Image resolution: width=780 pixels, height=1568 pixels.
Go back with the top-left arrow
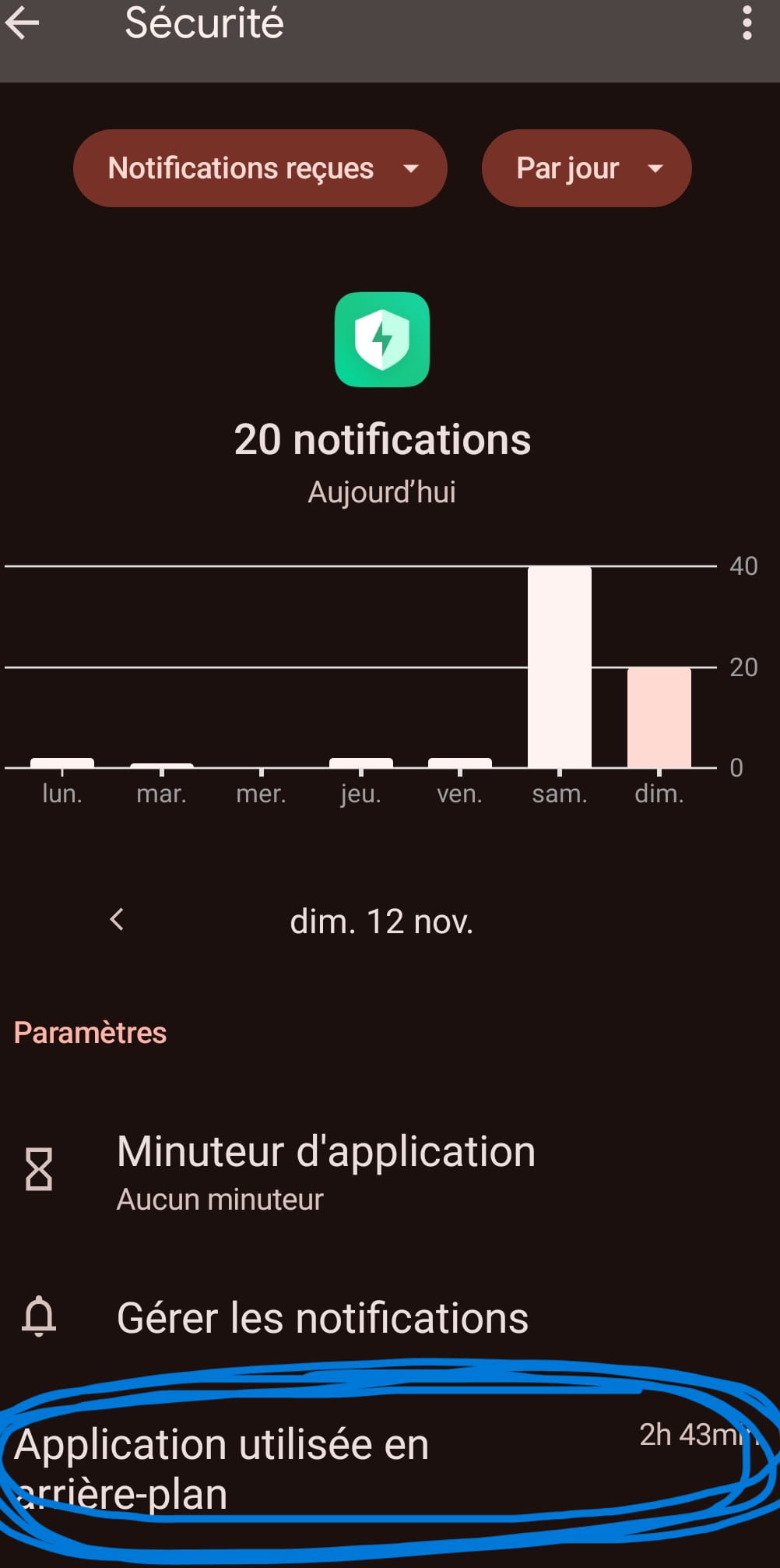22,23
